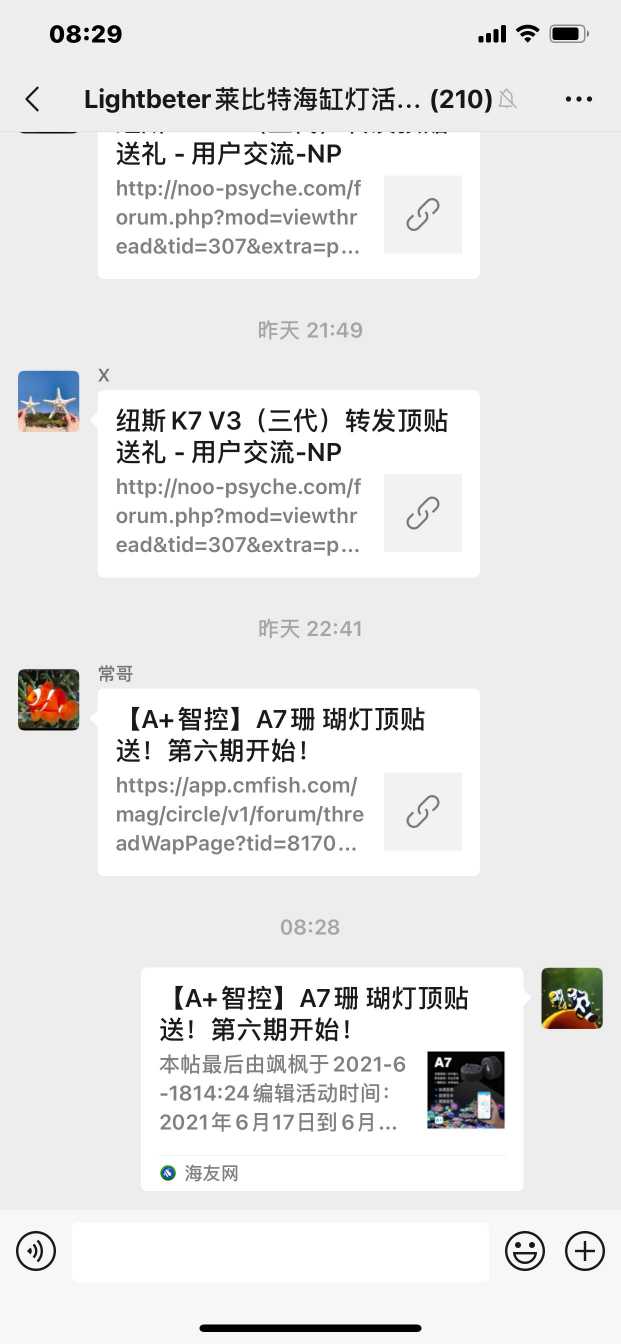Switch to voice message input

(x=36, y=1251)
